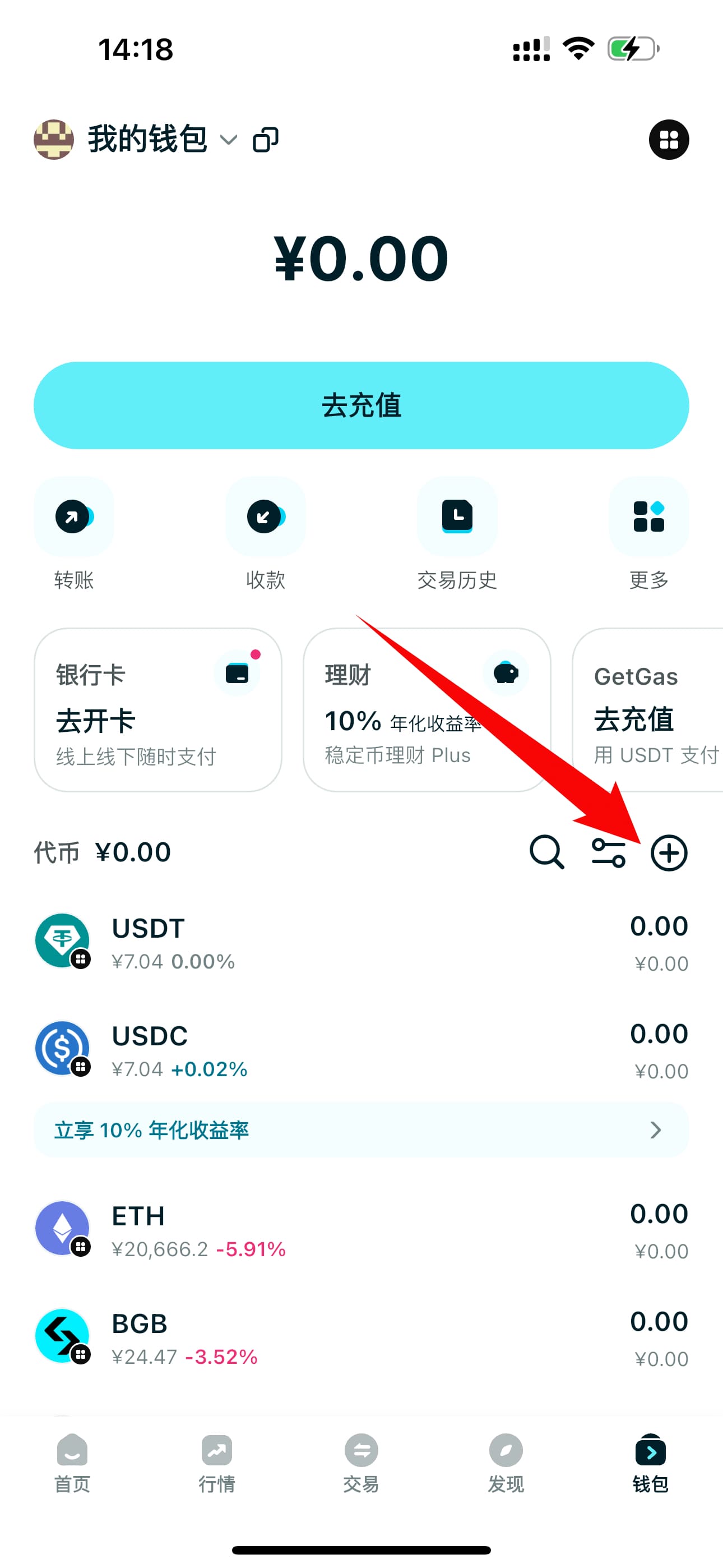Tap the bank card icon on 银行卡 card

(238, 674)
